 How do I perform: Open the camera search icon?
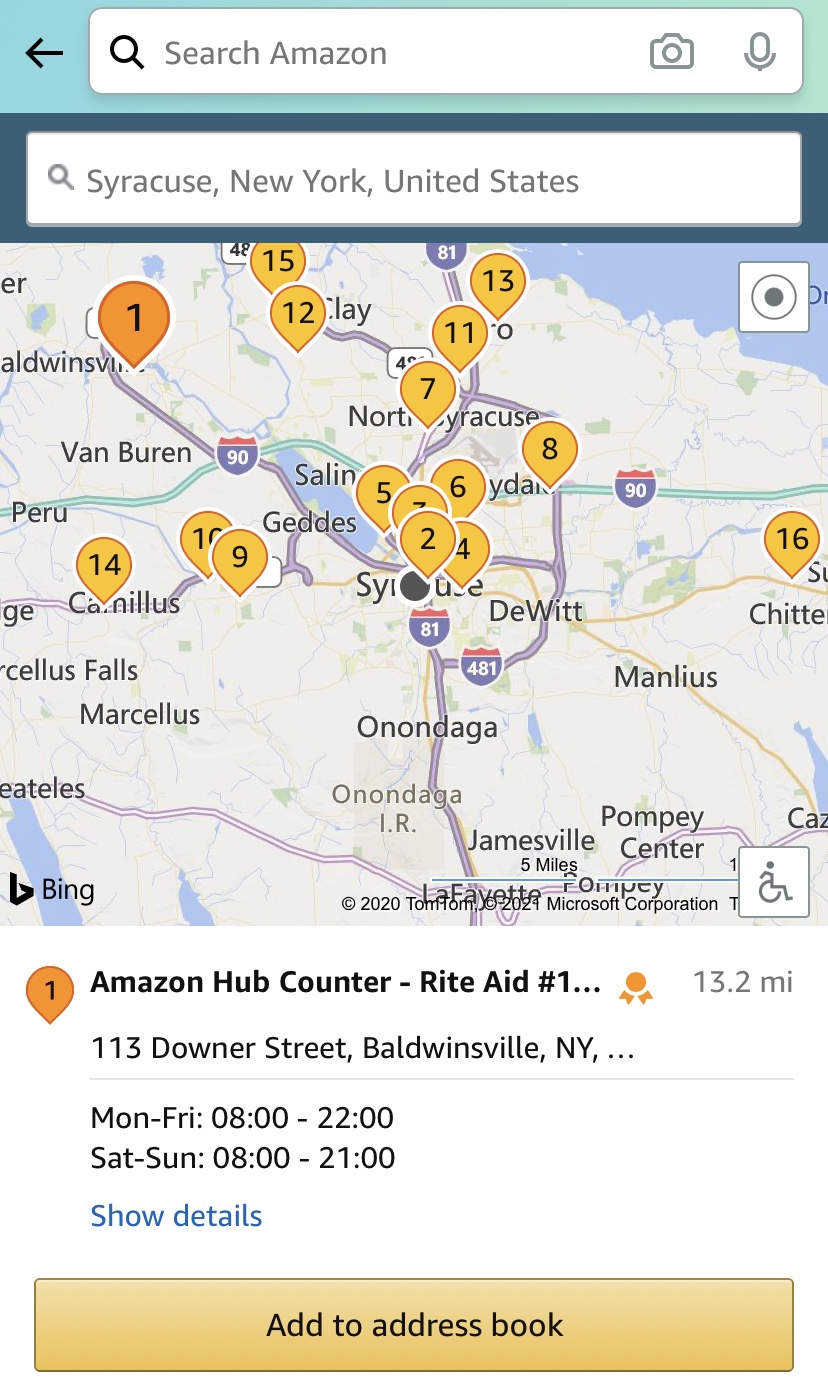(671, 53)
